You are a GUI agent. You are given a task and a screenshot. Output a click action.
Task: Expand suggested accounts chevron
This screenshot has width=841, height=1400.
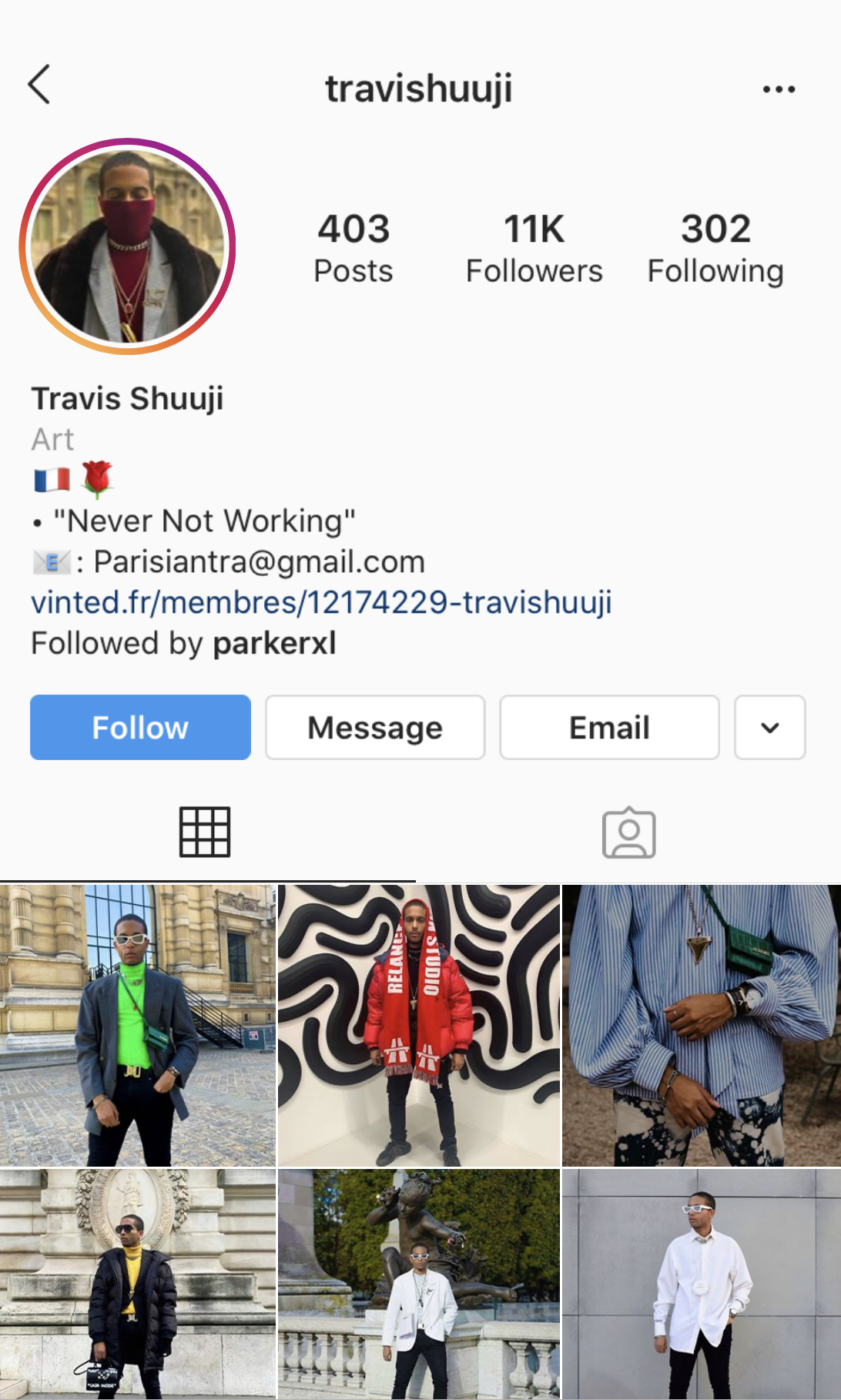(769, 728)
